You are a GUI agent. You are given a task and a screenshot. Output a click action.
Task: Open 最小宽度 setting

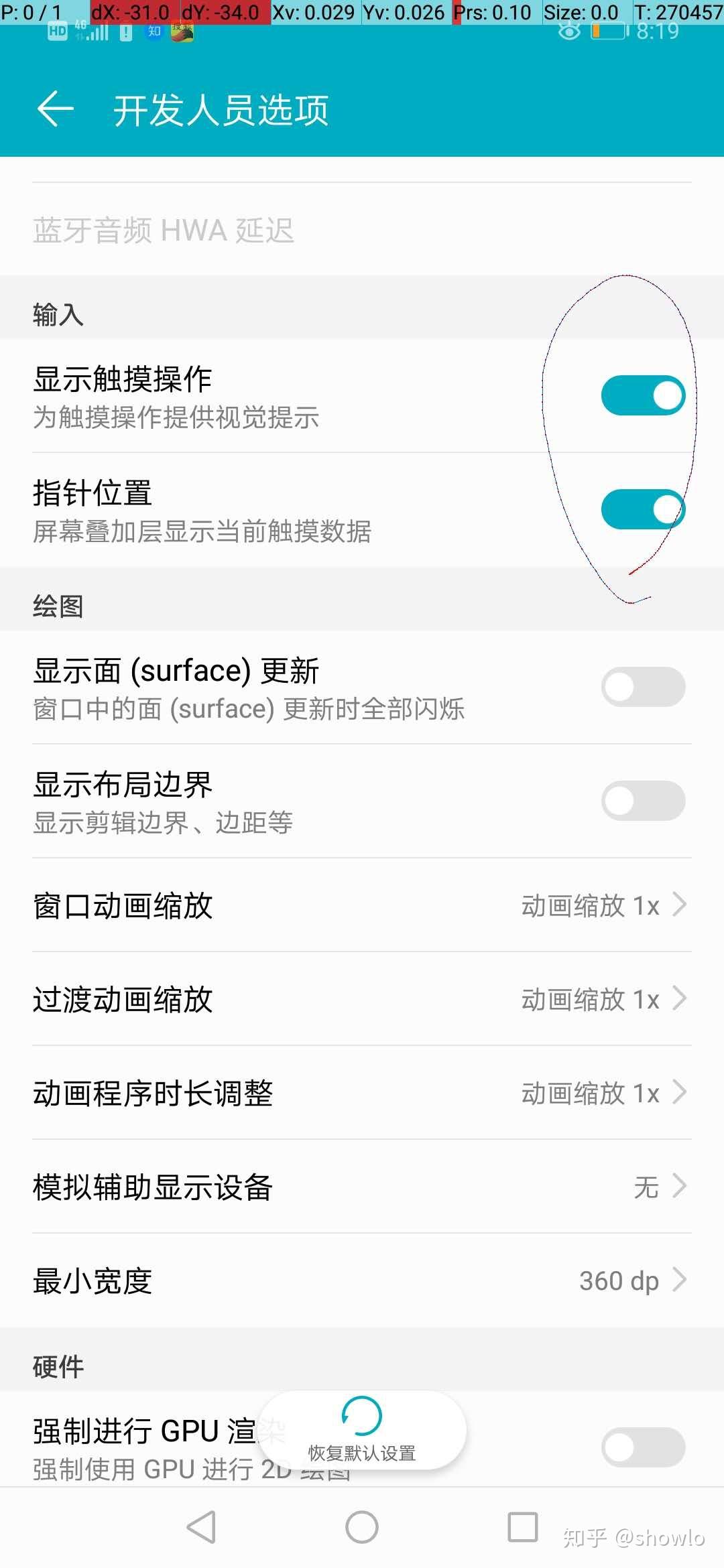tap(362, 1281)
